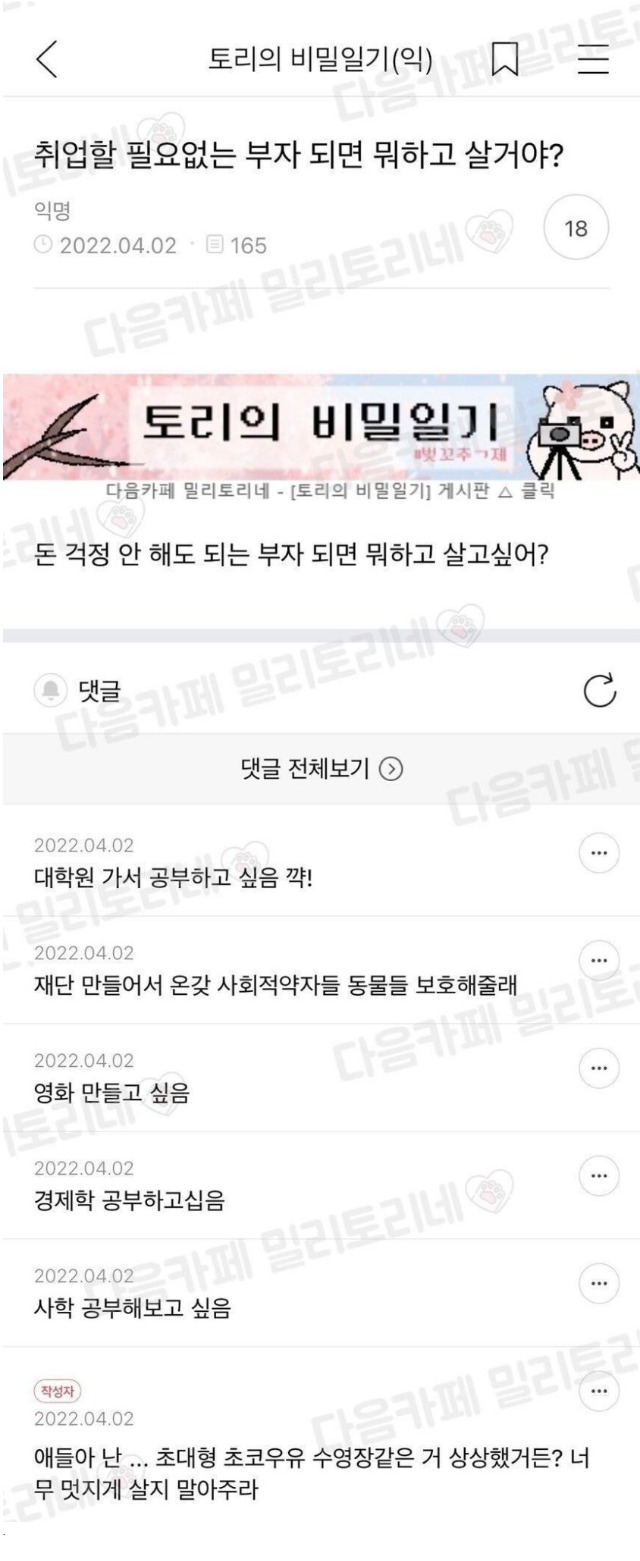Open options for the author's 초코우유 수영장 comment

(x=598, y=1391)
